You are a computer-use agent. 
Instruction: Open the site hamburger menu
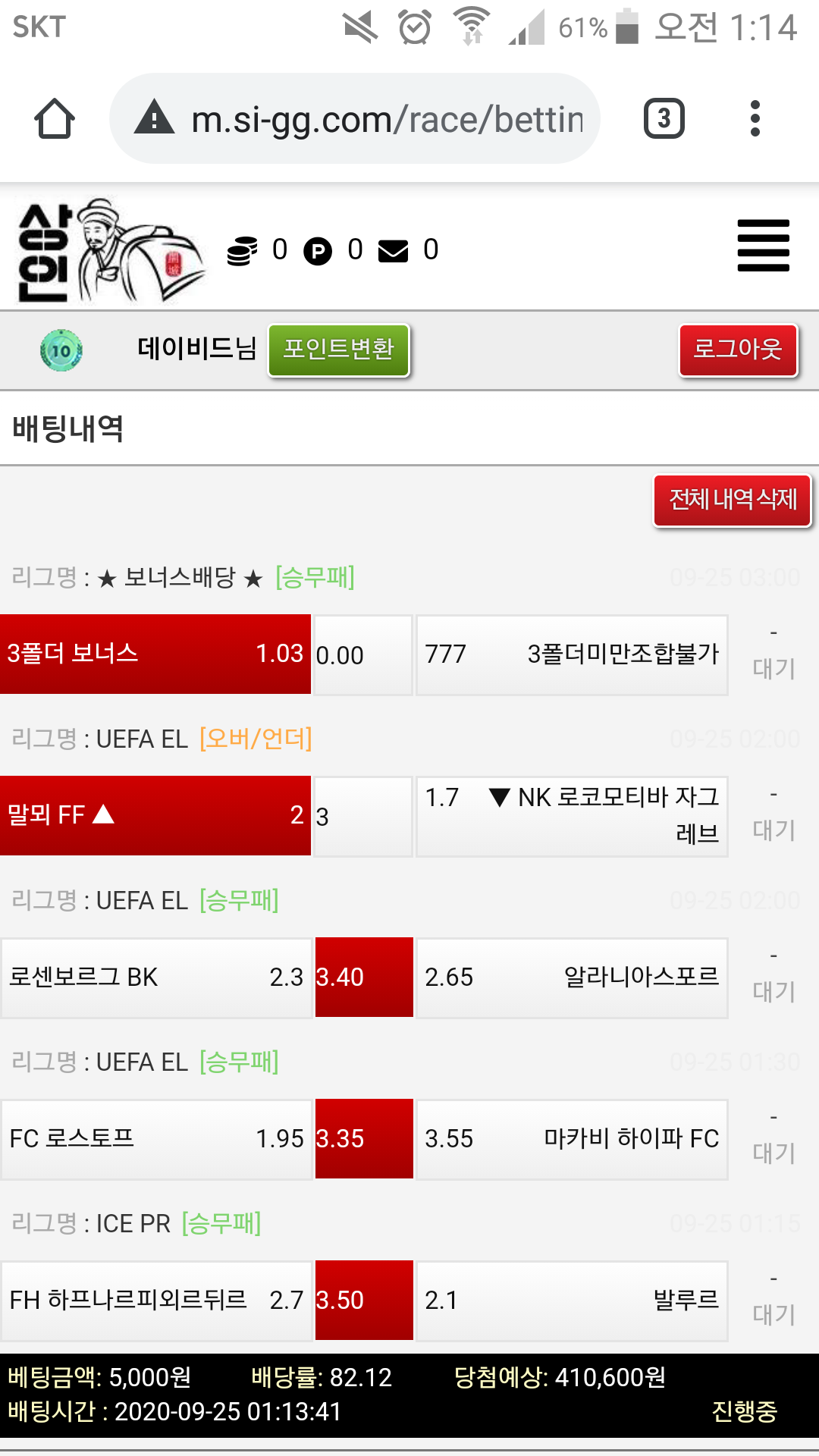coord(763,246)
